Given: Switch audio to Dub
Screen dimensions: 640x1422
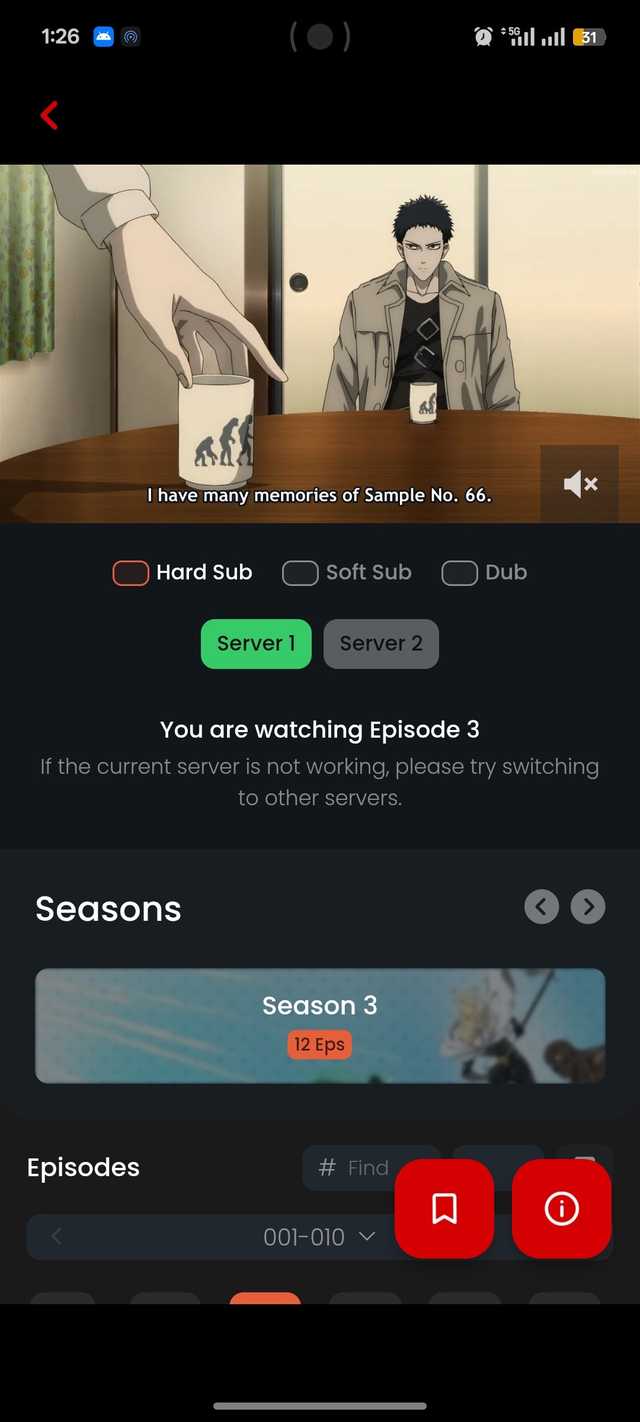Looking at the screenshot, I should (484, 573).
